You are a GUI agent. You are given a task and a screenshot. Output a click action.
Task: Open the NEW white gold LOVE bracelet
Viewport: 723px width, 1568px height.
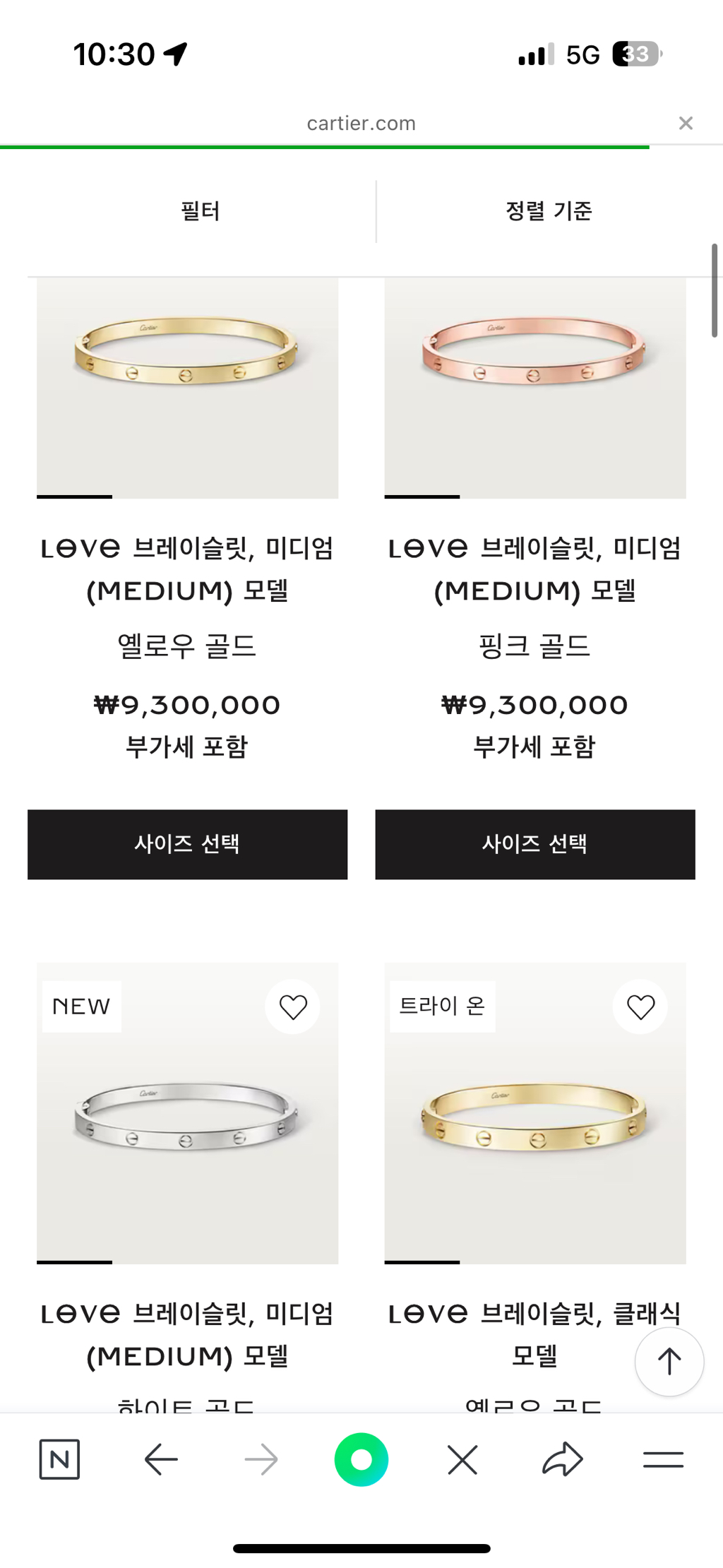[x=187, y=1130]
